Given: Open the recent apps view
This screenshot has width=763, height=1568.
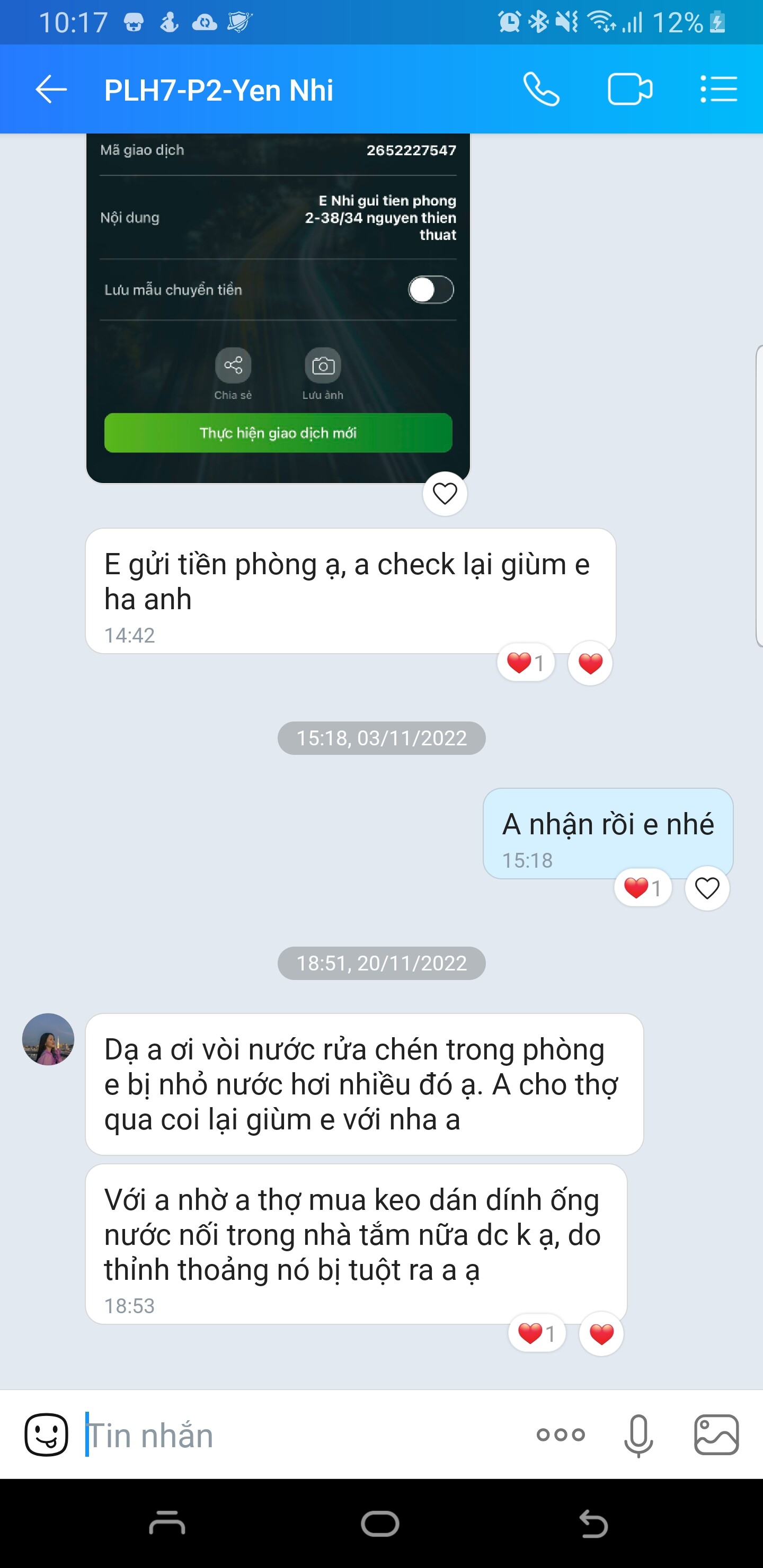Looking at the screenshot, I should click(x=167, y=1524).
